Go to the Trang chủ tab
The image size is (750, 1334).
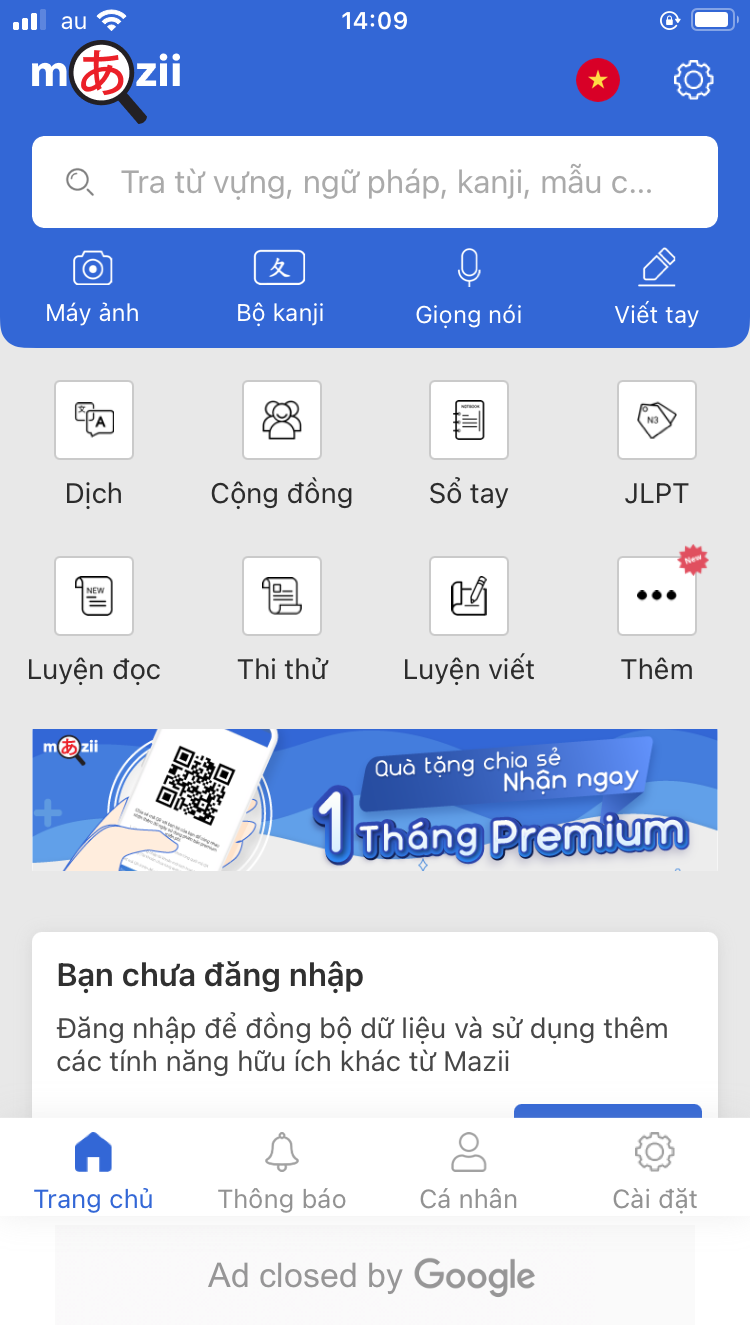(94, 1170)
